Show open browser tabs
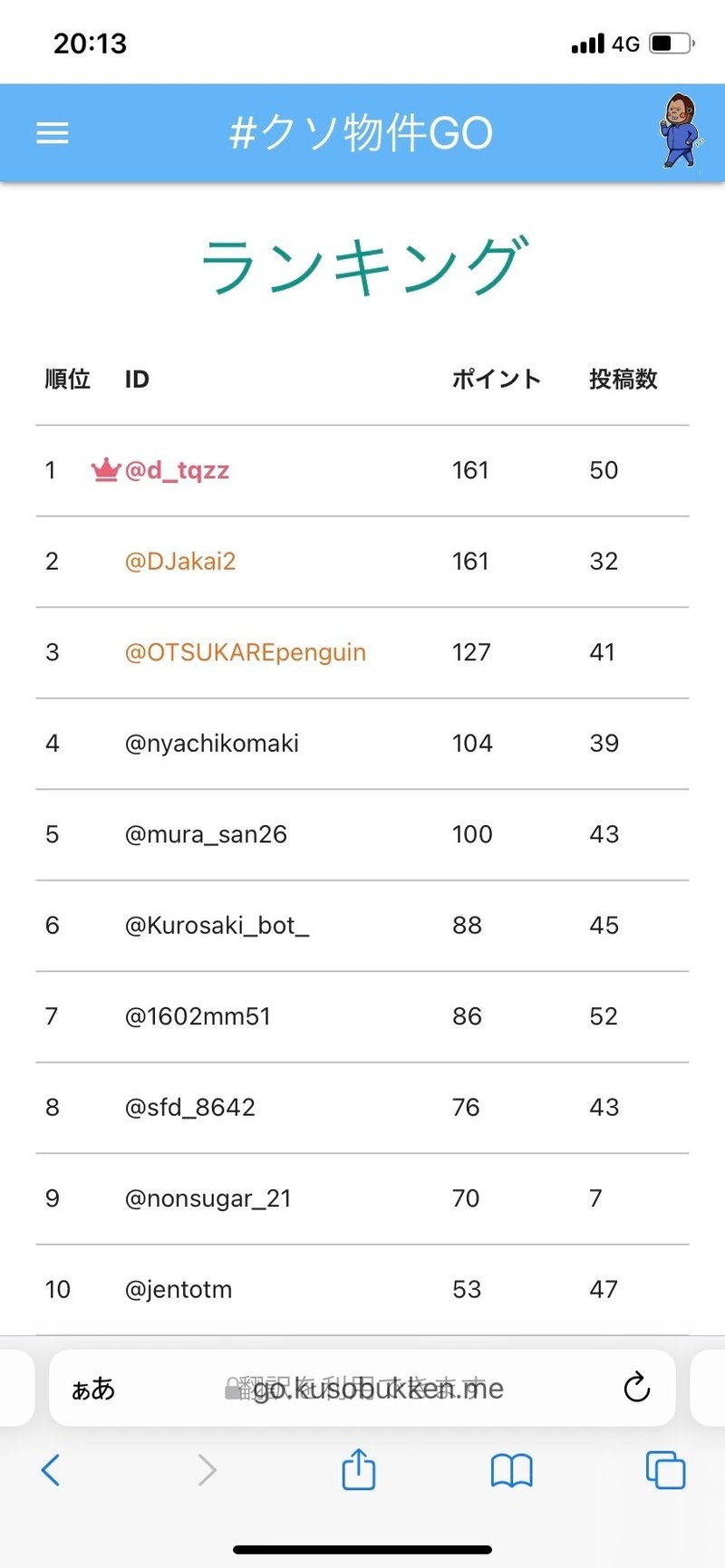This screenshot has width=725, height=1568. pos(665,1469)
